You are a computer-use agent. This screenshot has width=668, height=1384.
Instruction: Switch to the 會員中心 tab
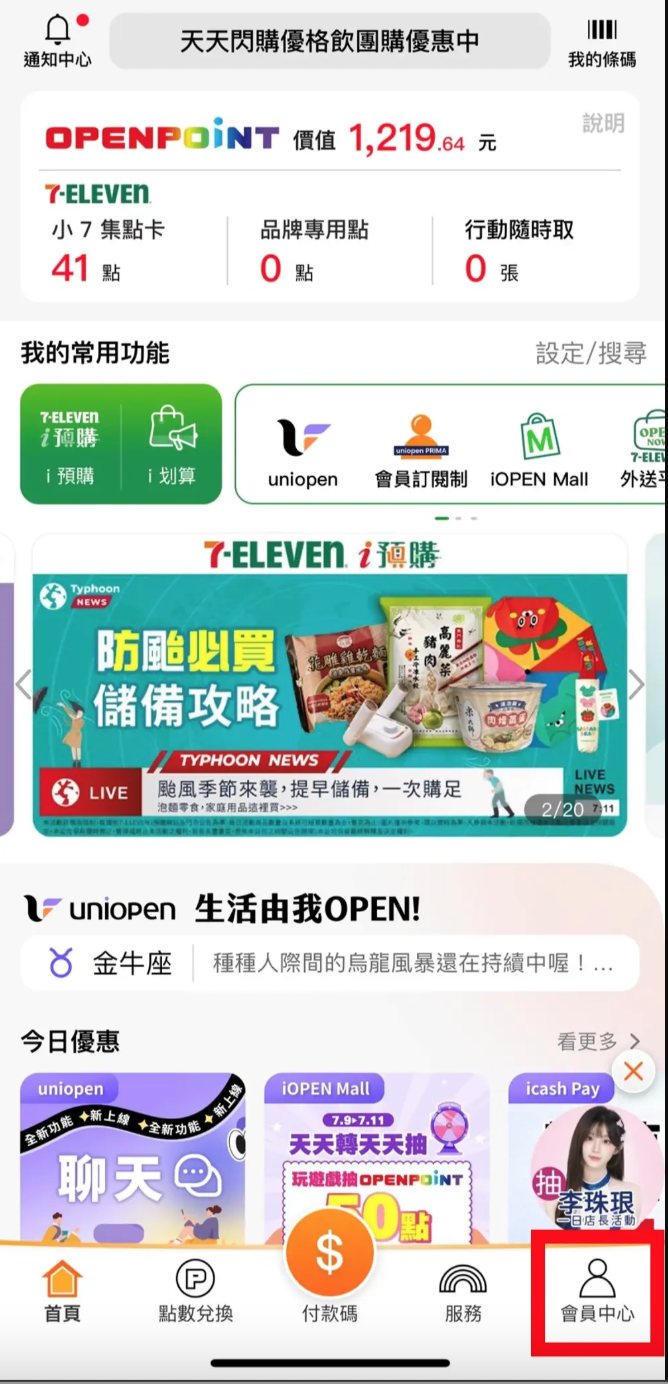pos(597,1292)
